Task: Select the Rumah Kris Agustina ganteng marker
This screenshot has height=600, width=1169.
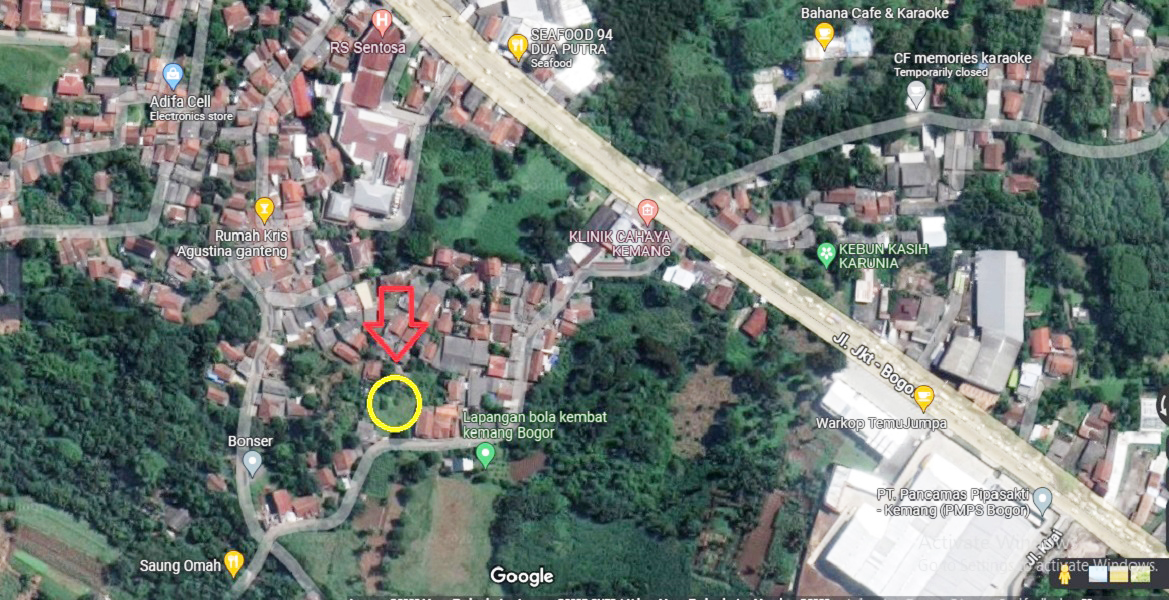Action: (x=265, y=210)
